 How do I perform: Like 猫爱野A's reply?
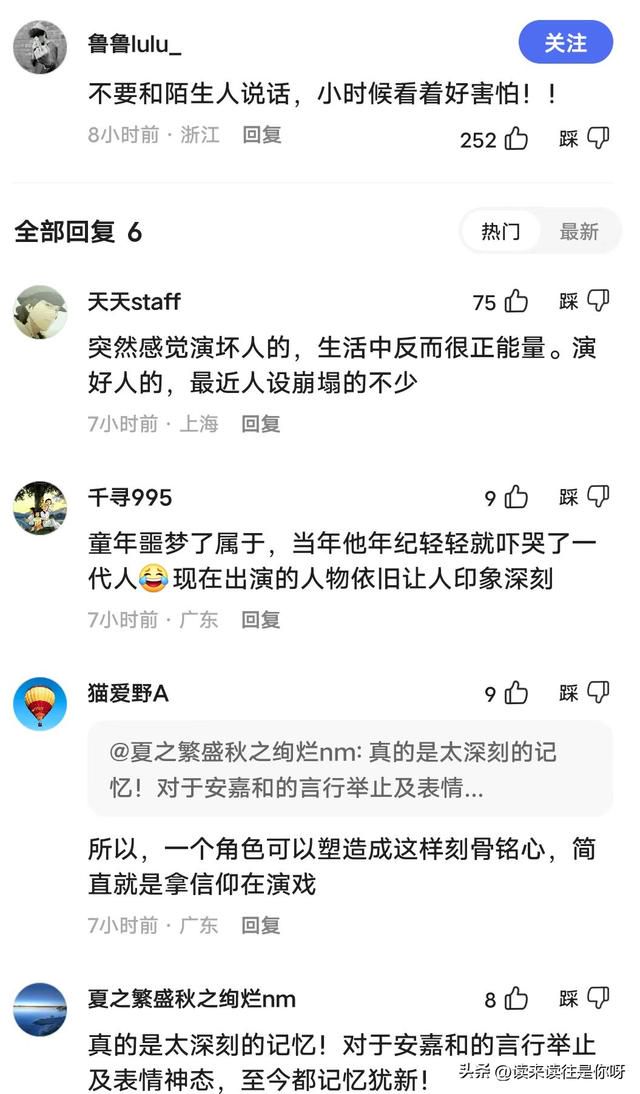click(x=516, y=693)
